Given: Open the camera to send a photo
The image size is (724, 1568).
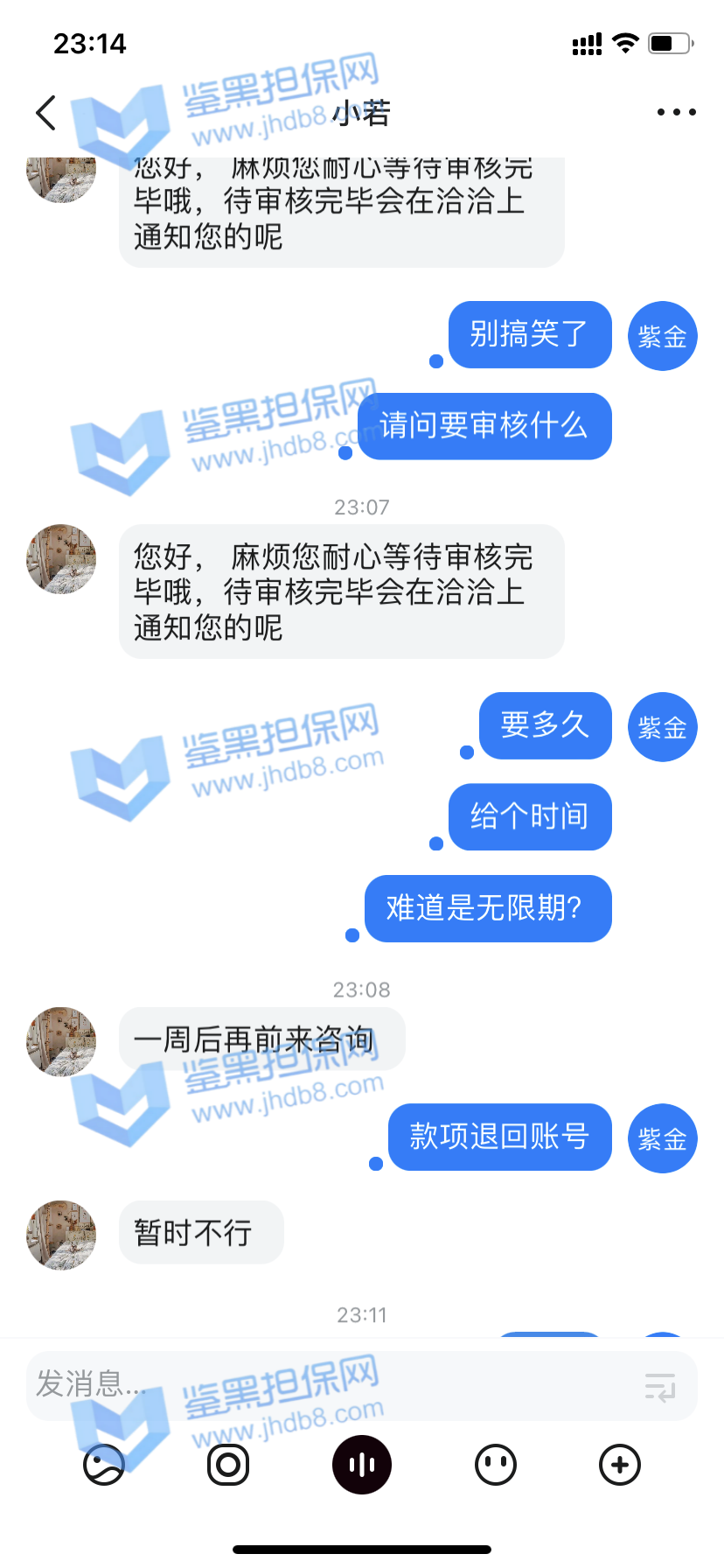Looking at the screenshot, I should 228,1465.
